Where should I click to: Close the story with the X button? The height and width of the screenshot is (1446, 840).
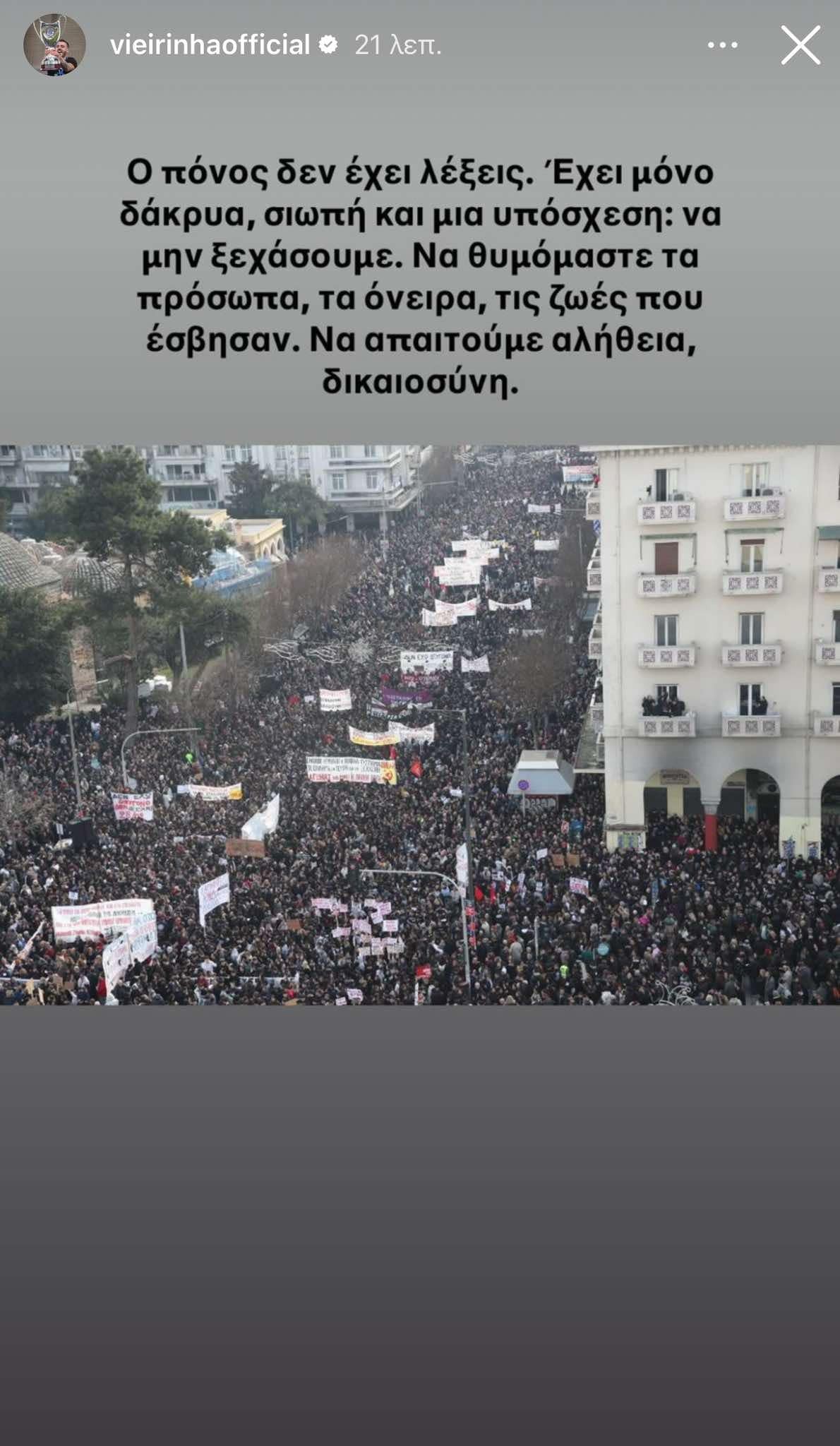(800, 45)
